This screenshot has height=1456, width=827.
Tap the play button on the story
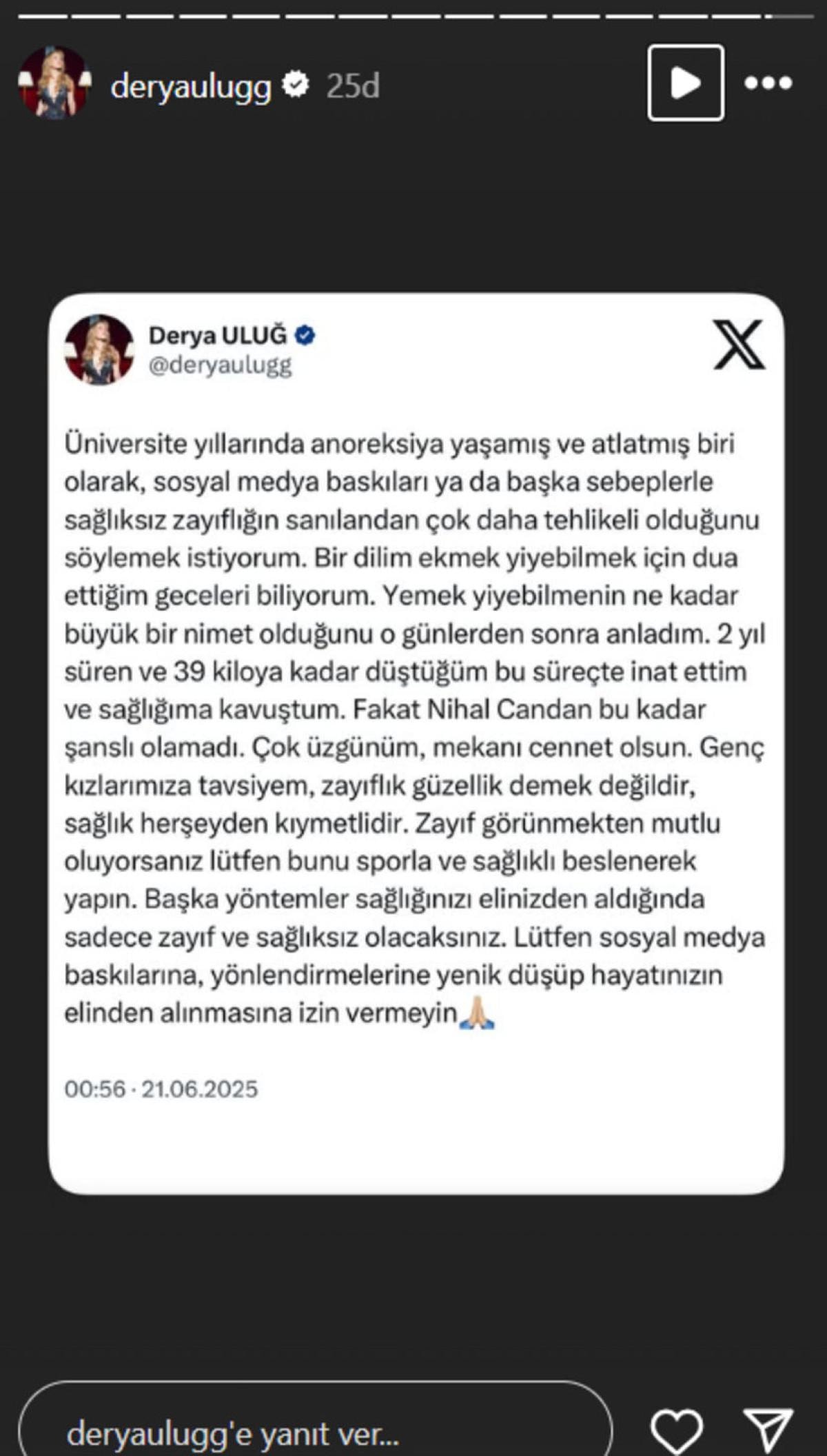(685, 83)
